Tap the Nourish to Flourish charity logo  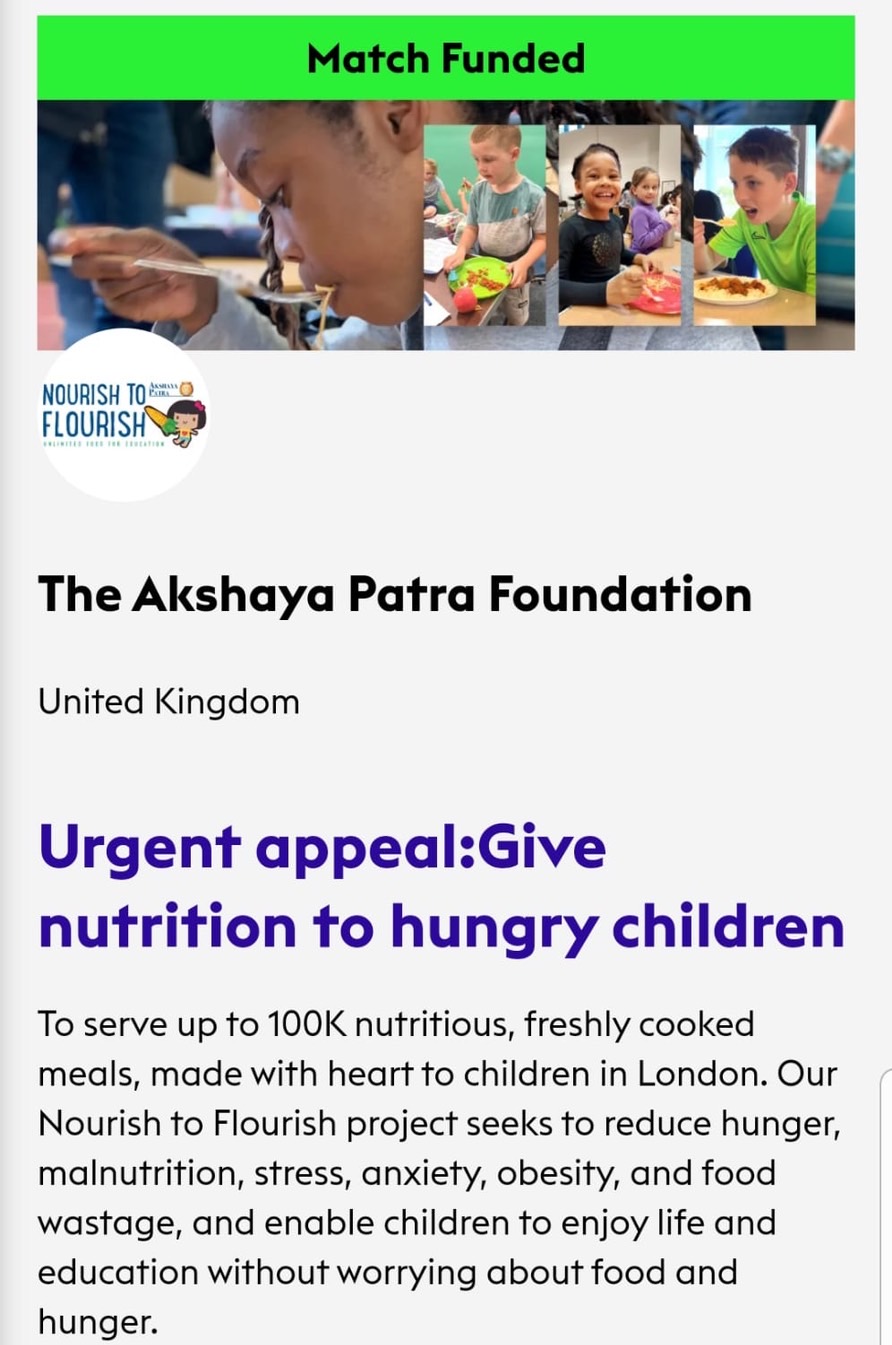click(x=124, y=414)
